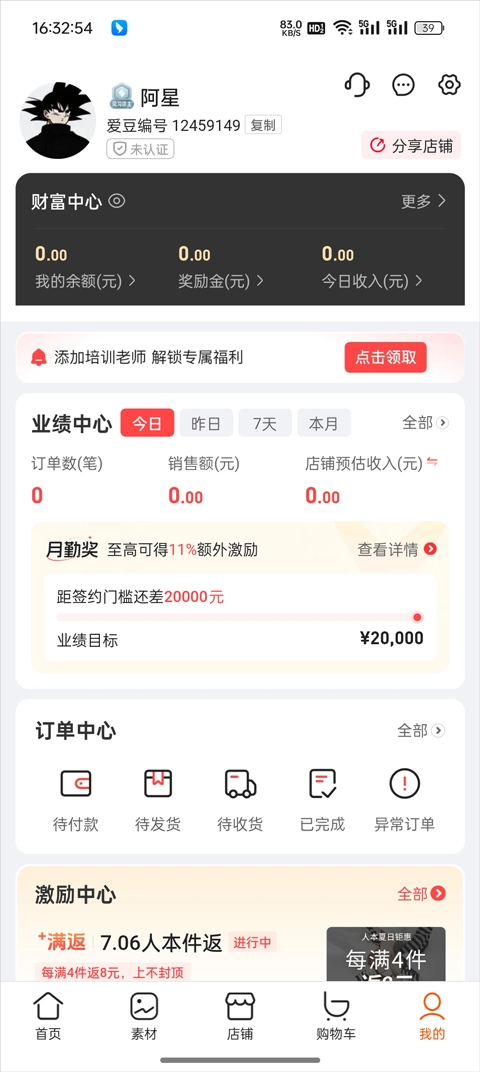
Task: Tap 分享店铺 button
Action: (411, 145)
